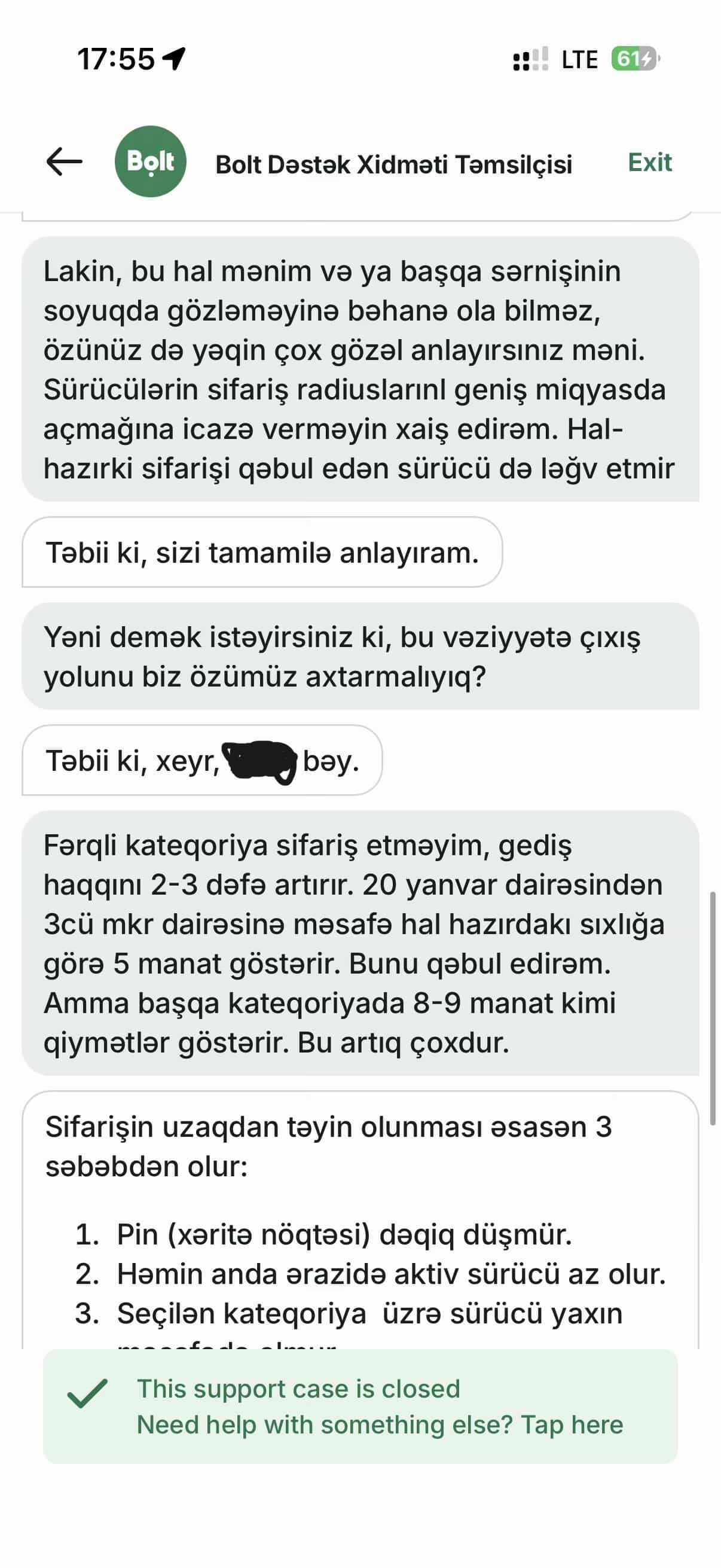Exit the Bolt support chat
This screenshot has width=721, height=1568.
[x=649, y=163]
